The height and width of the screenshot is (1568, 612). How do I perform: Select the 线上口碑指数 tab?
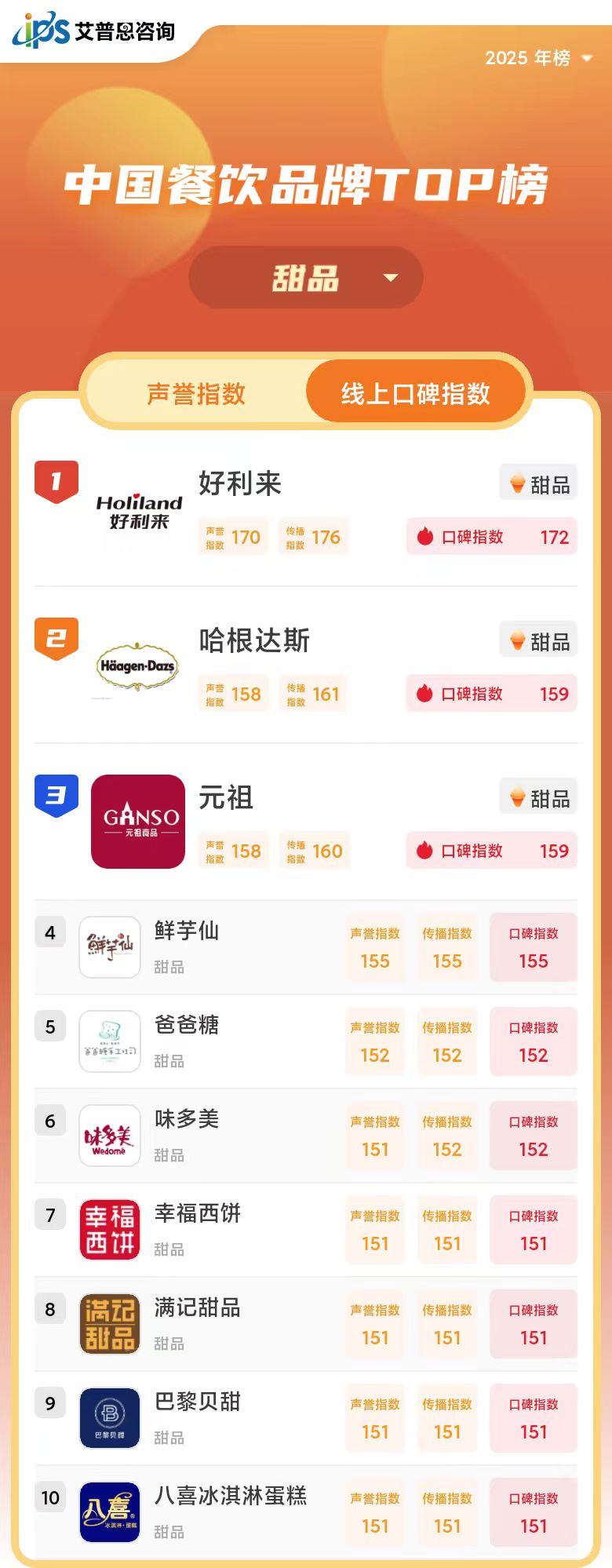pyautogui.click(x=415, y=393)
